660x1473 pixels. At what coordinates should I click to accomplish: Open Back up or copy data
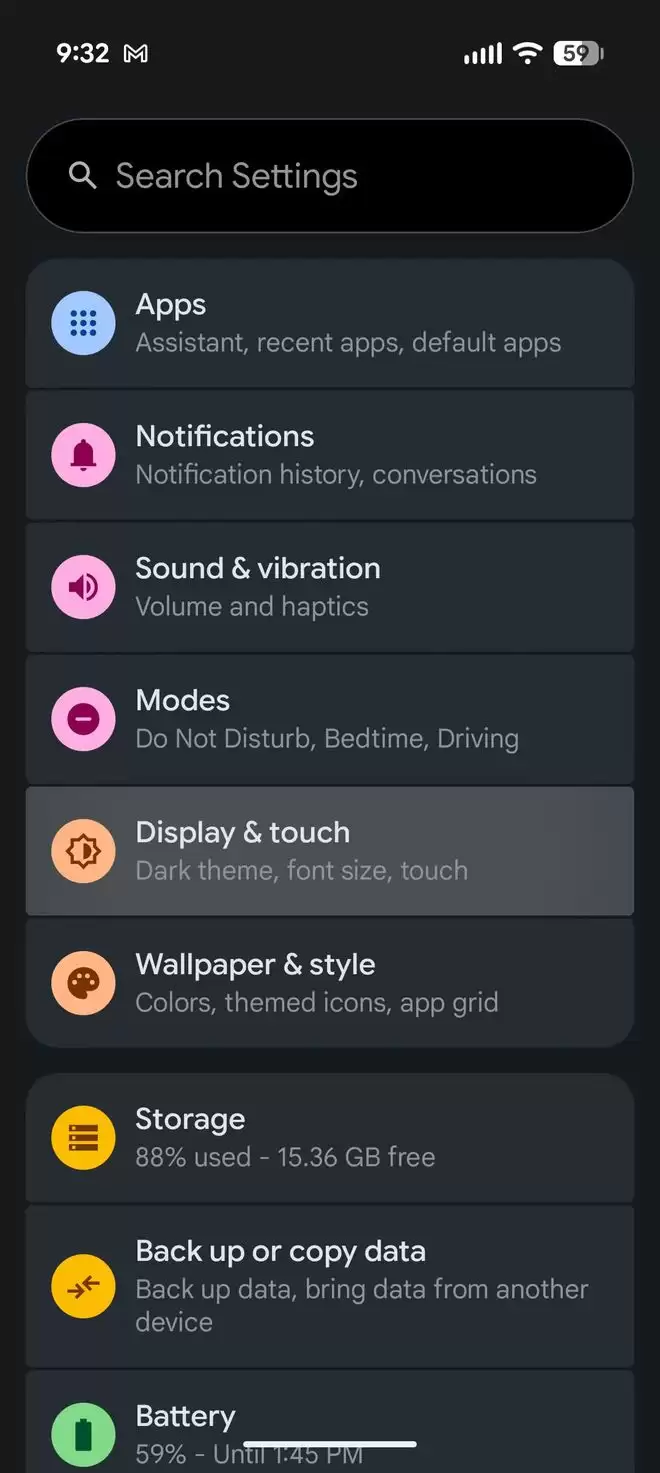click(x=330, y=1286)
